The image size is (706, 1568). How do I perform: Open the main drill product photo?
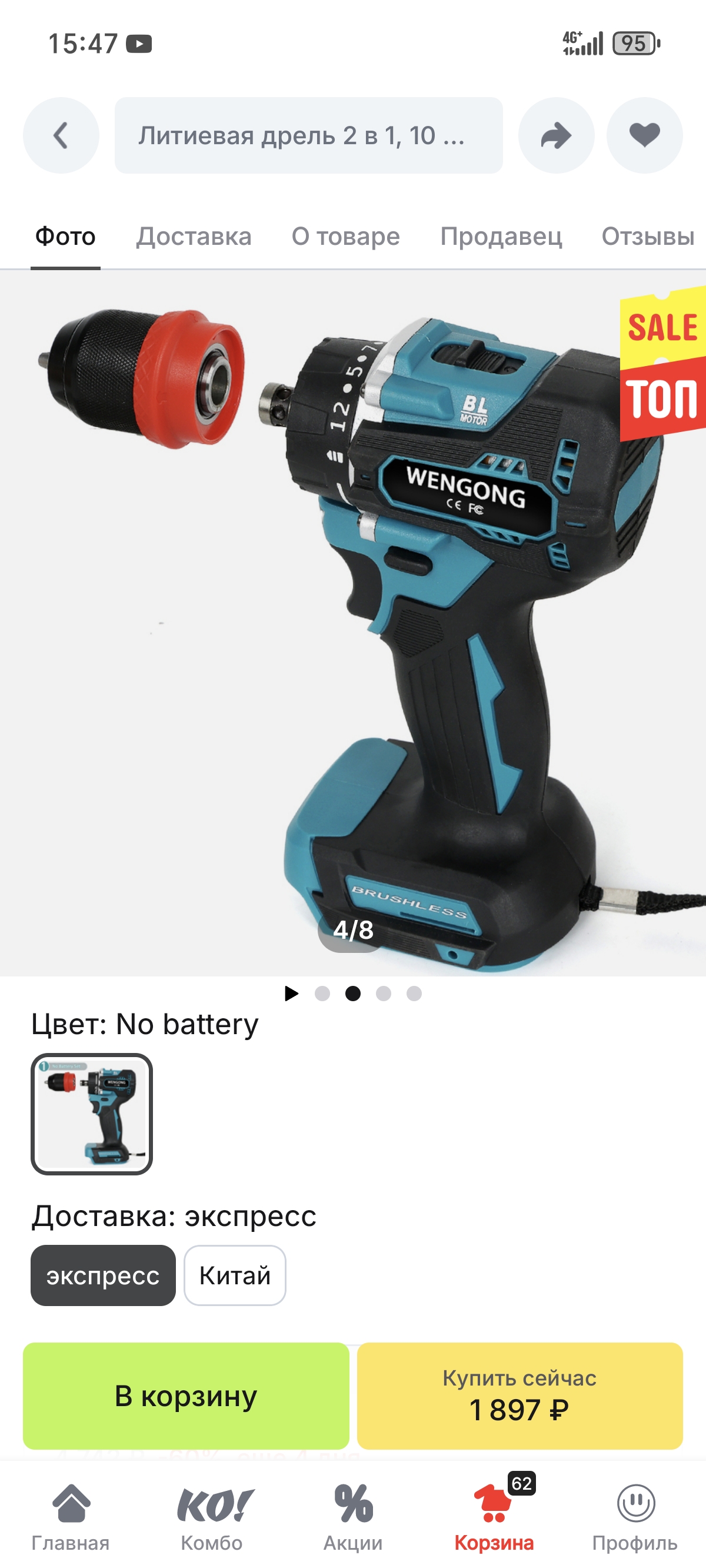353,622
